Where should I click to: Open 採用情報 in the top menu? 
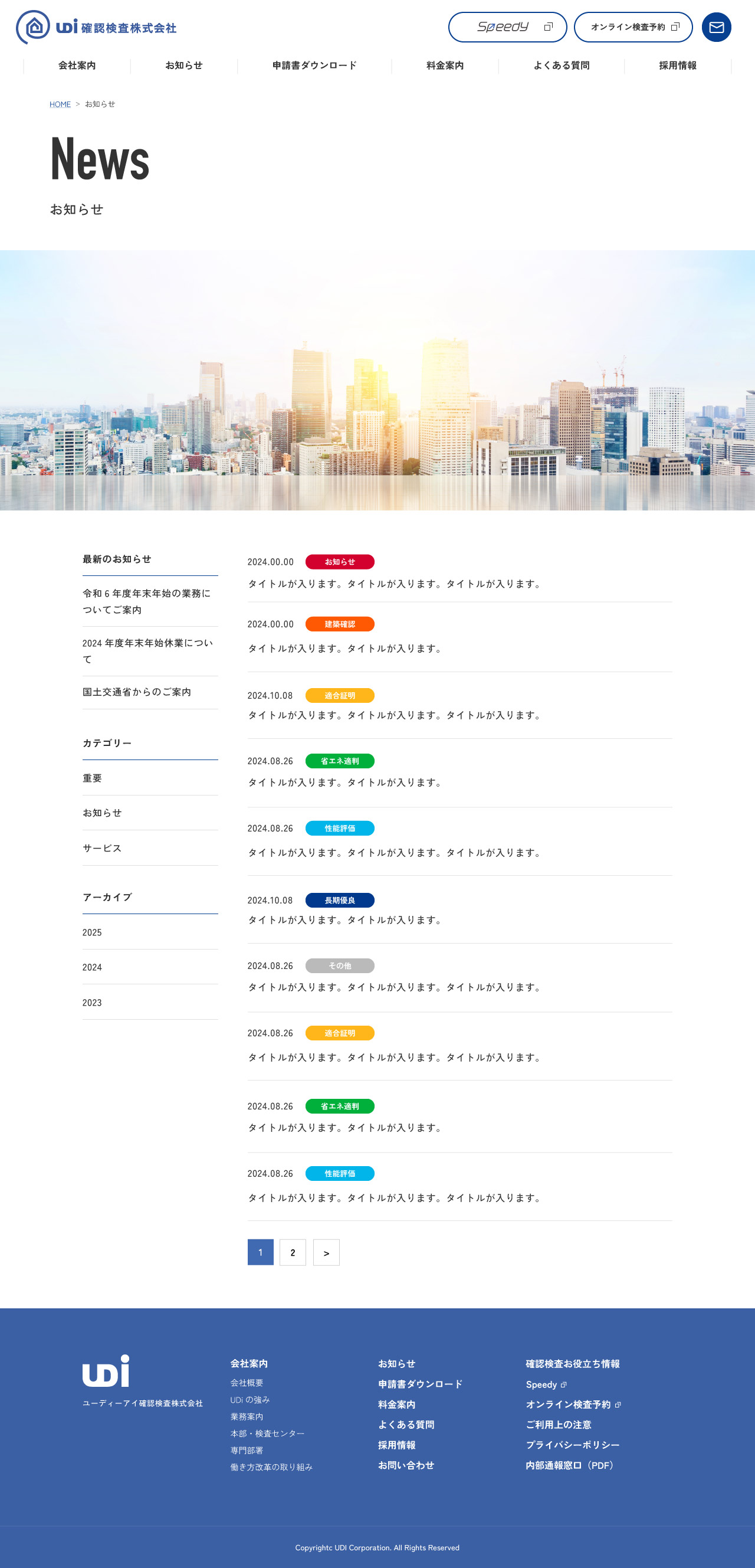click(x=677, y=66)
